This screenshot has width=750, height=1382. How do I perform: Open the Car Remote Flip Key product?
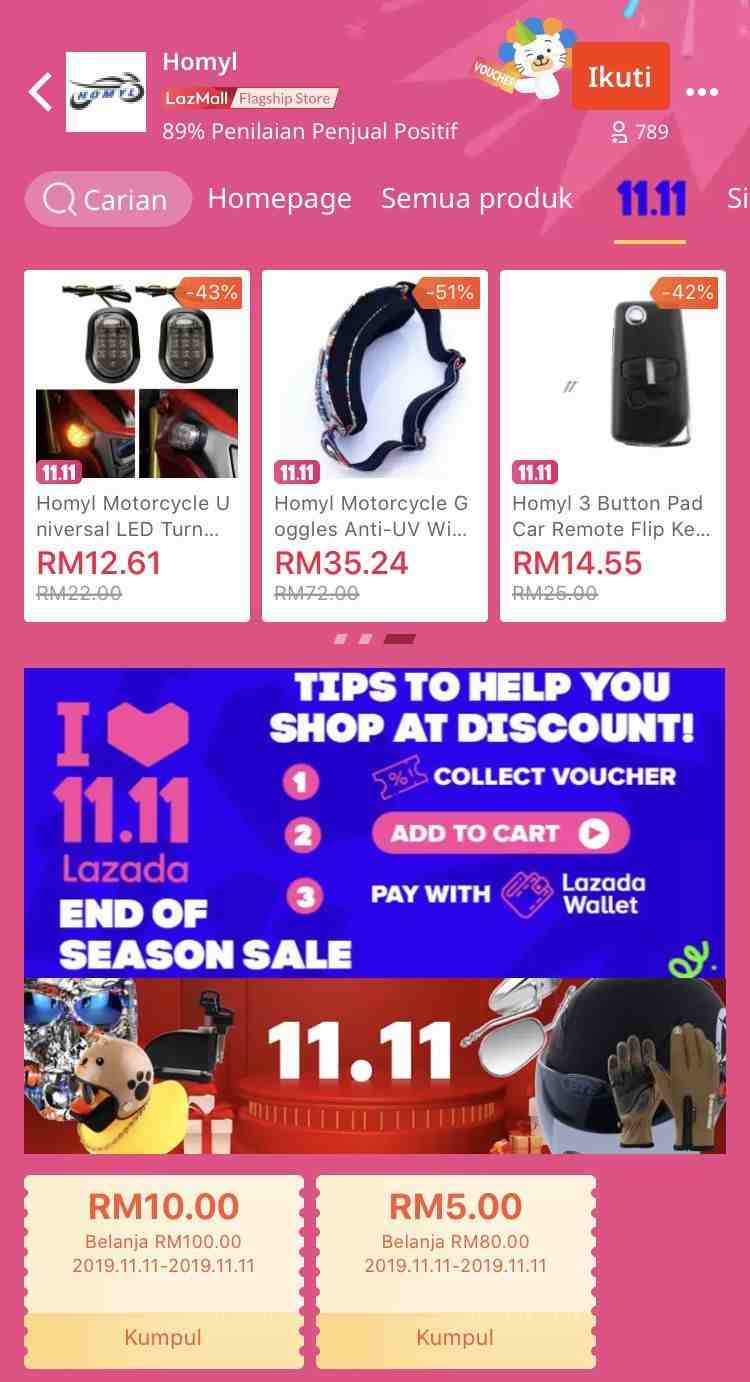[612, 445]
